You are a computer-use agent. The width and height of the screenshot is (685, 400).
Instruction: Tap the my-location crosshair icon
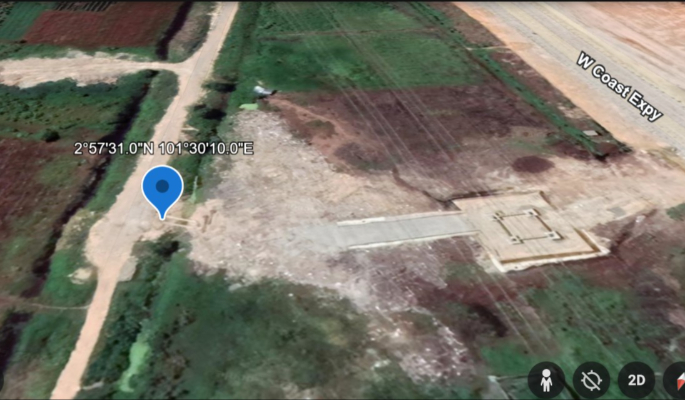(x=591, y=380)
